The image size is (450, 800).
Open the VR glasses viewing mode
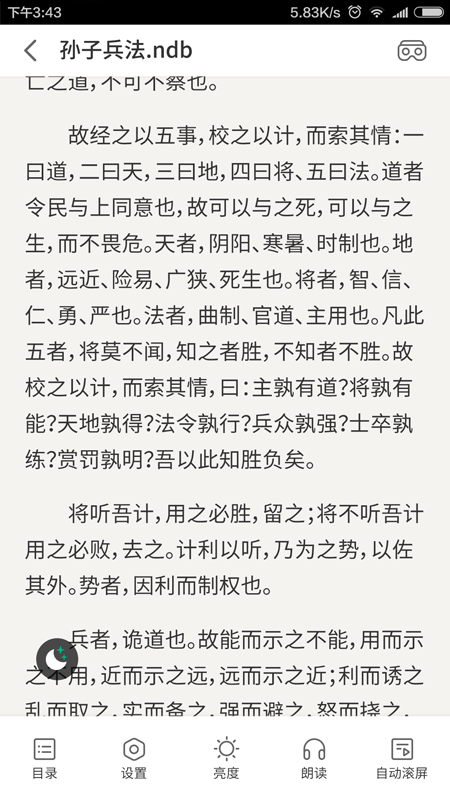click(x=412, y=51)
